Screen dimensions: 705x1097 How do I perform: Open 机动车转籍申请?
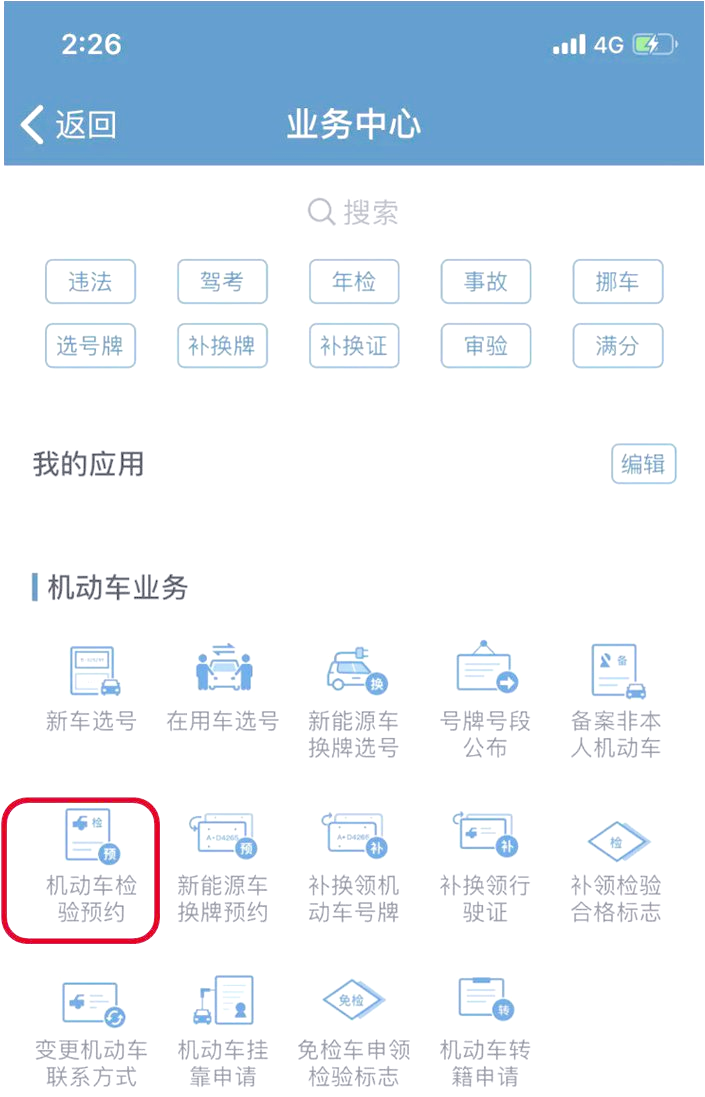pyautogui.click(x=485, y=1030)
